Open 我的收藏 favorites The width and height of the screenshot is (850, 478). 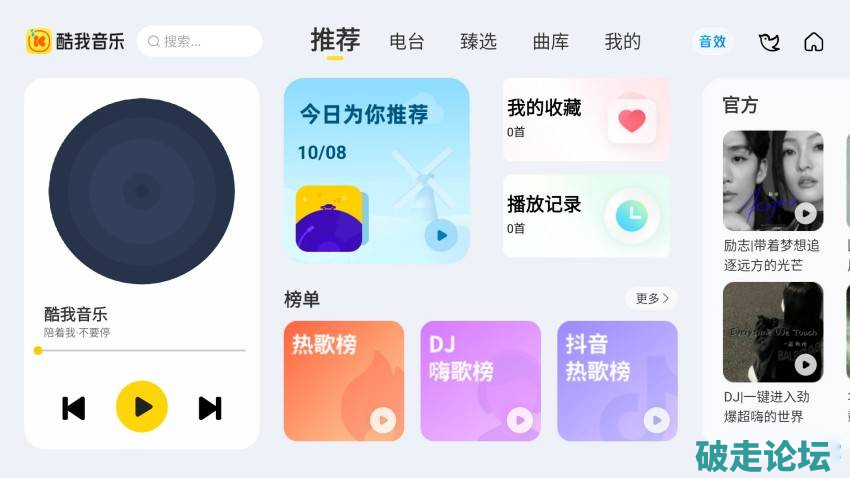pos(586,120)
